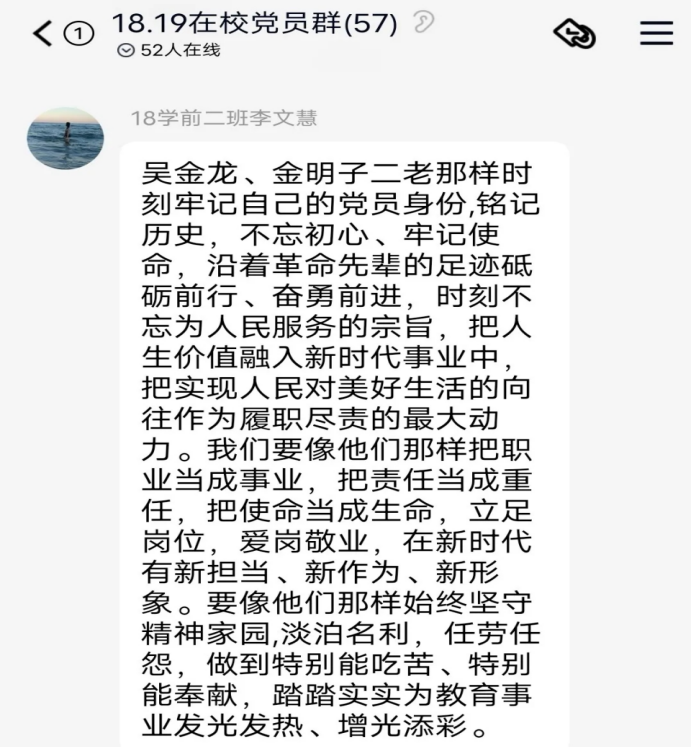Open 李文慧's profile avatar

click(x=65, y=138)
